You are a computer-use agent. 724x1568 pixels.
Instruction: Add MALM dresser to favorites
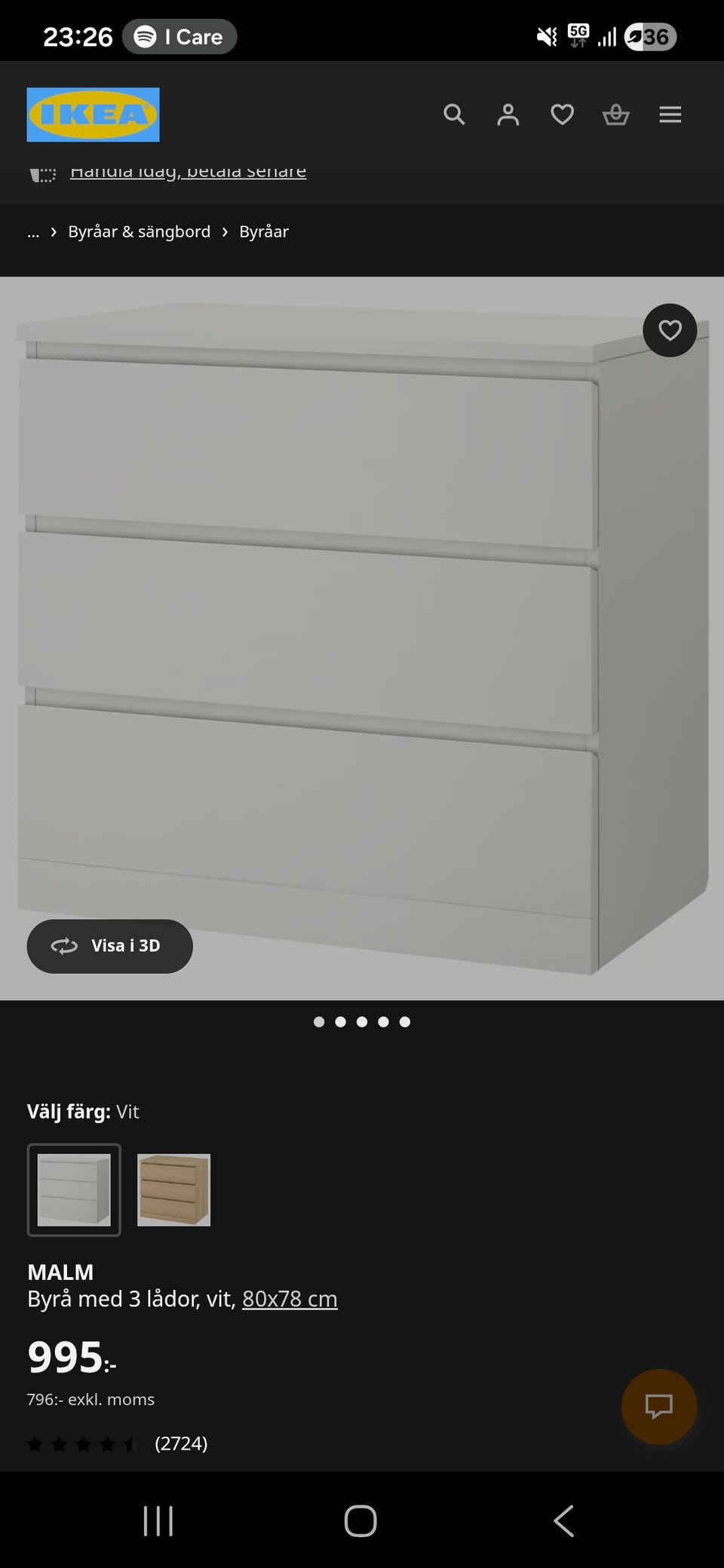[669, 330]
